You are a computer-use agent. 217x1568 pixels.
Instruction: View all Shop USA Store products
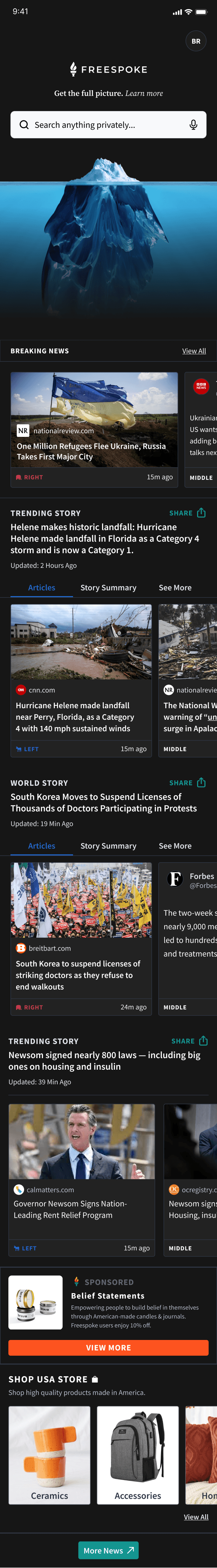(196, 1516)
